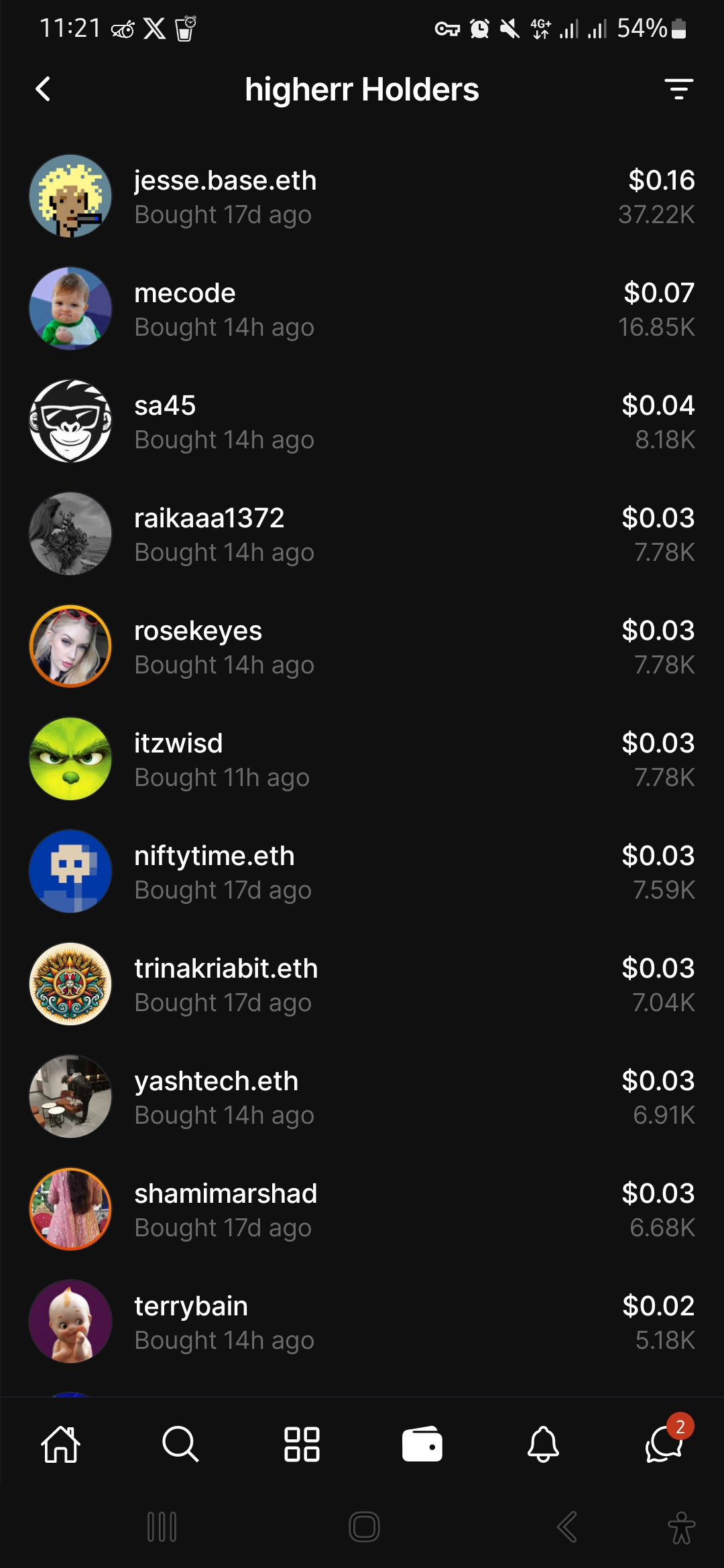View mecode's holder entry
The image size is (724, 1568).
(362, 309)
